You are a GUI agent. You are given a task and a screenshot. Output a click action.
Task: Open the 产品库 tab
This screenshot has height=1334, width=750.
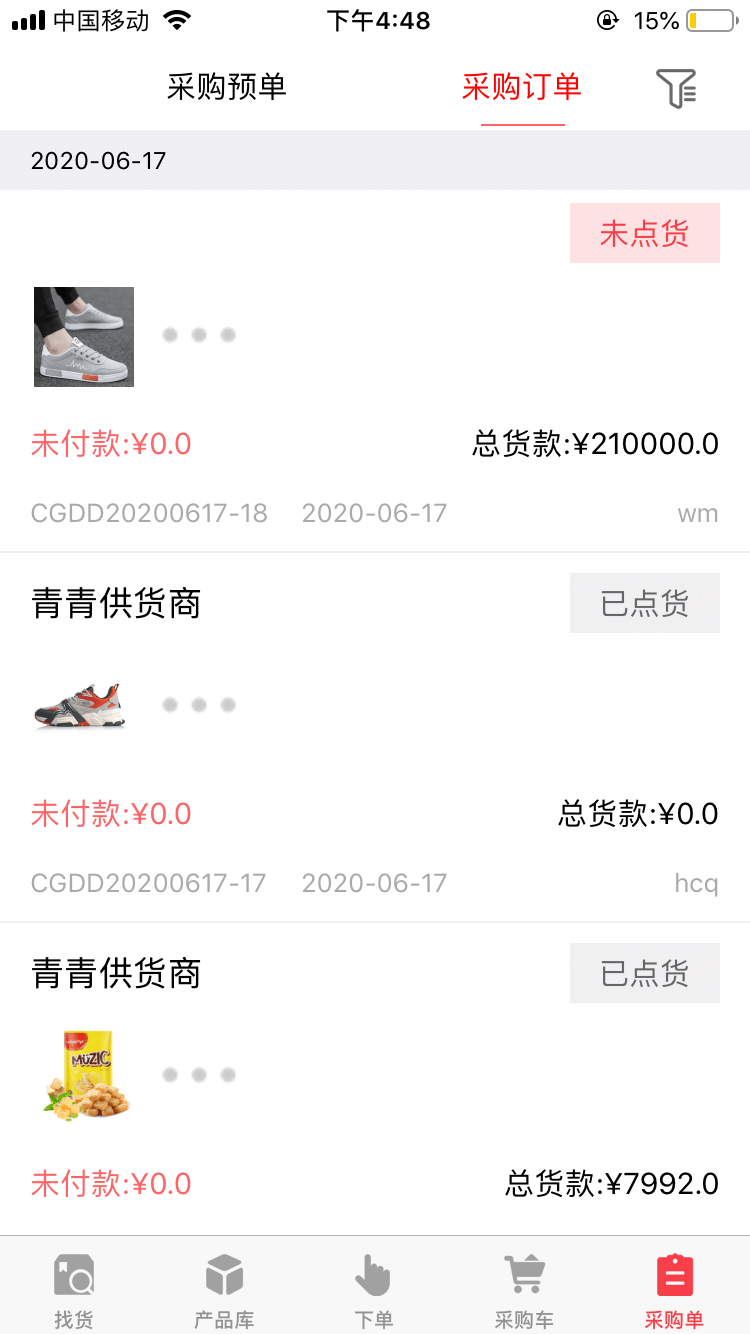point(224,1290)
